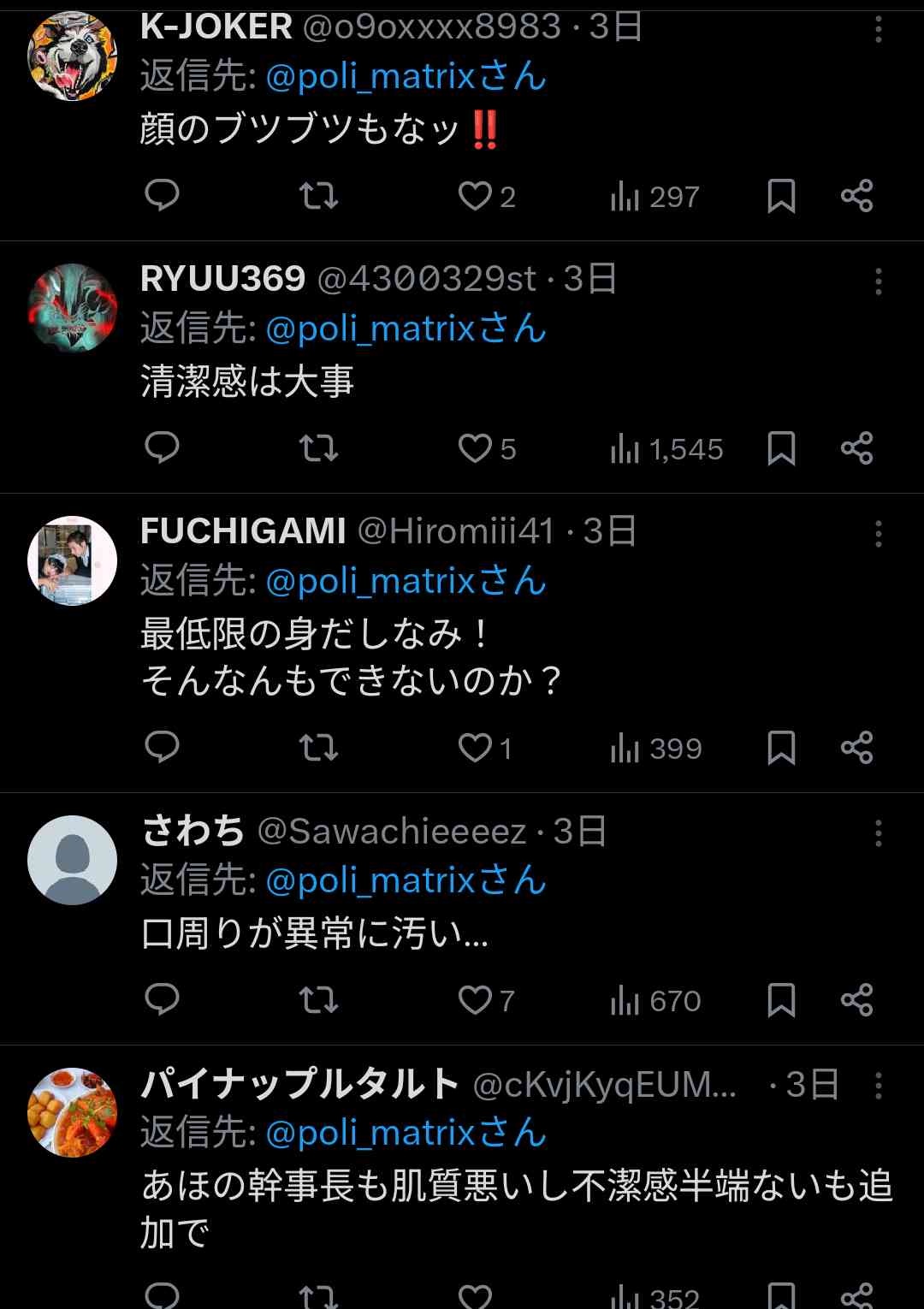Image resolution: width=924 pixels, height=1309 pixels.
Task: Reply to さわち's comment
Action: [162, 999]
